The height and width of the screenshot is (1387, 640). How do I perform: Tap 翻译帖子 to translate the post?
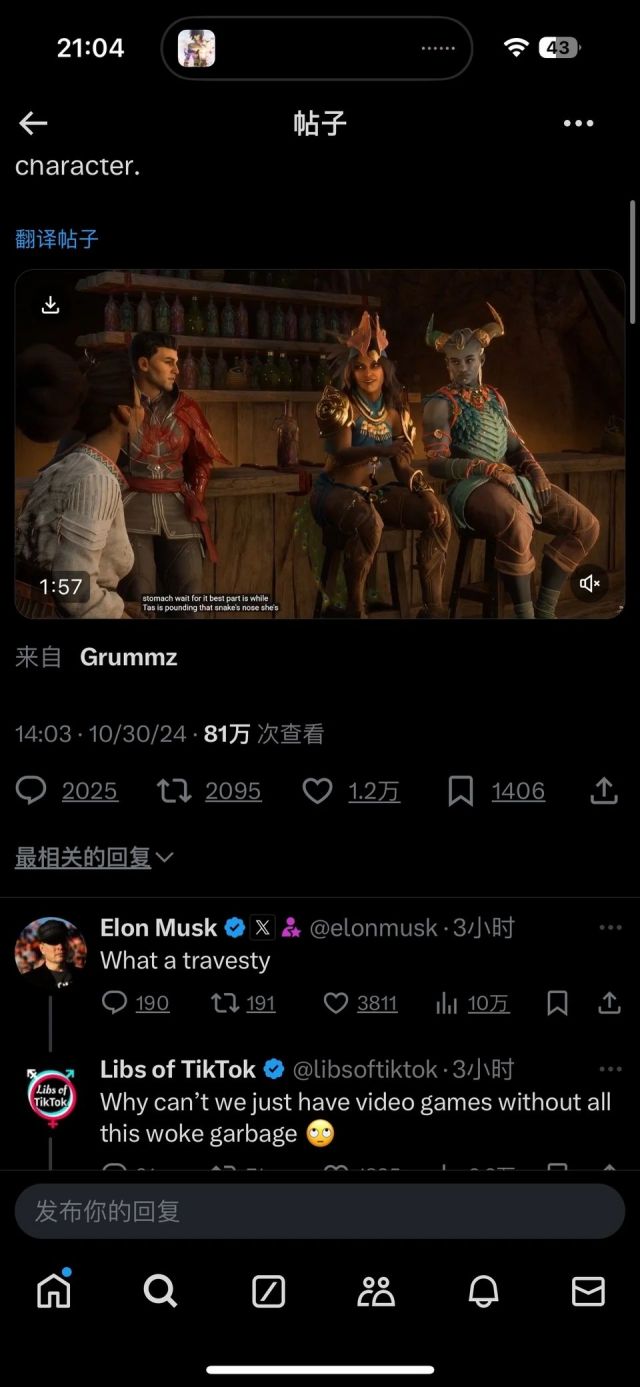(x=57, y=239)
